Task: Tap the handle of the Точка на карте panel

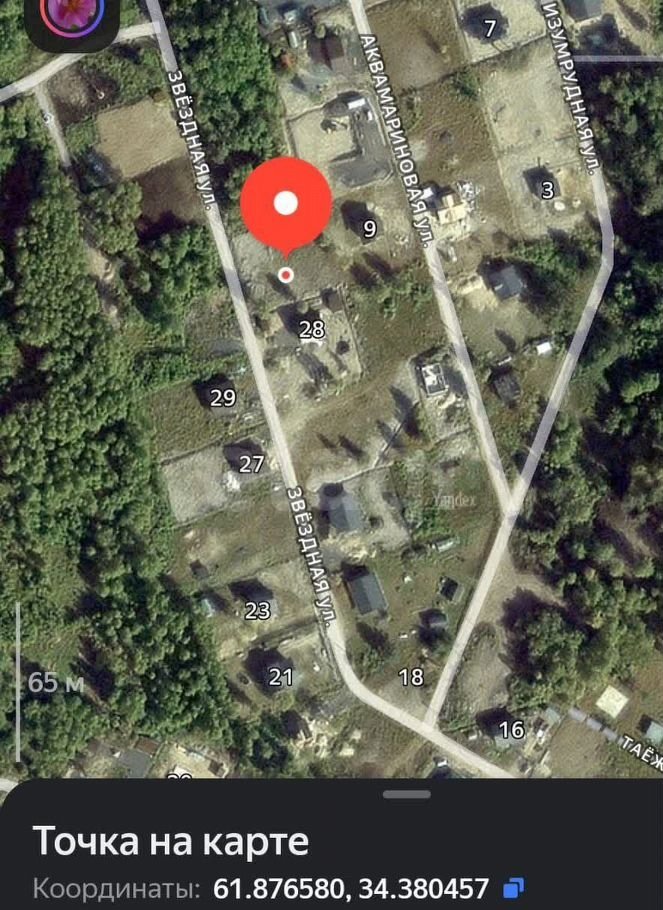Action: tap(406, 794)
